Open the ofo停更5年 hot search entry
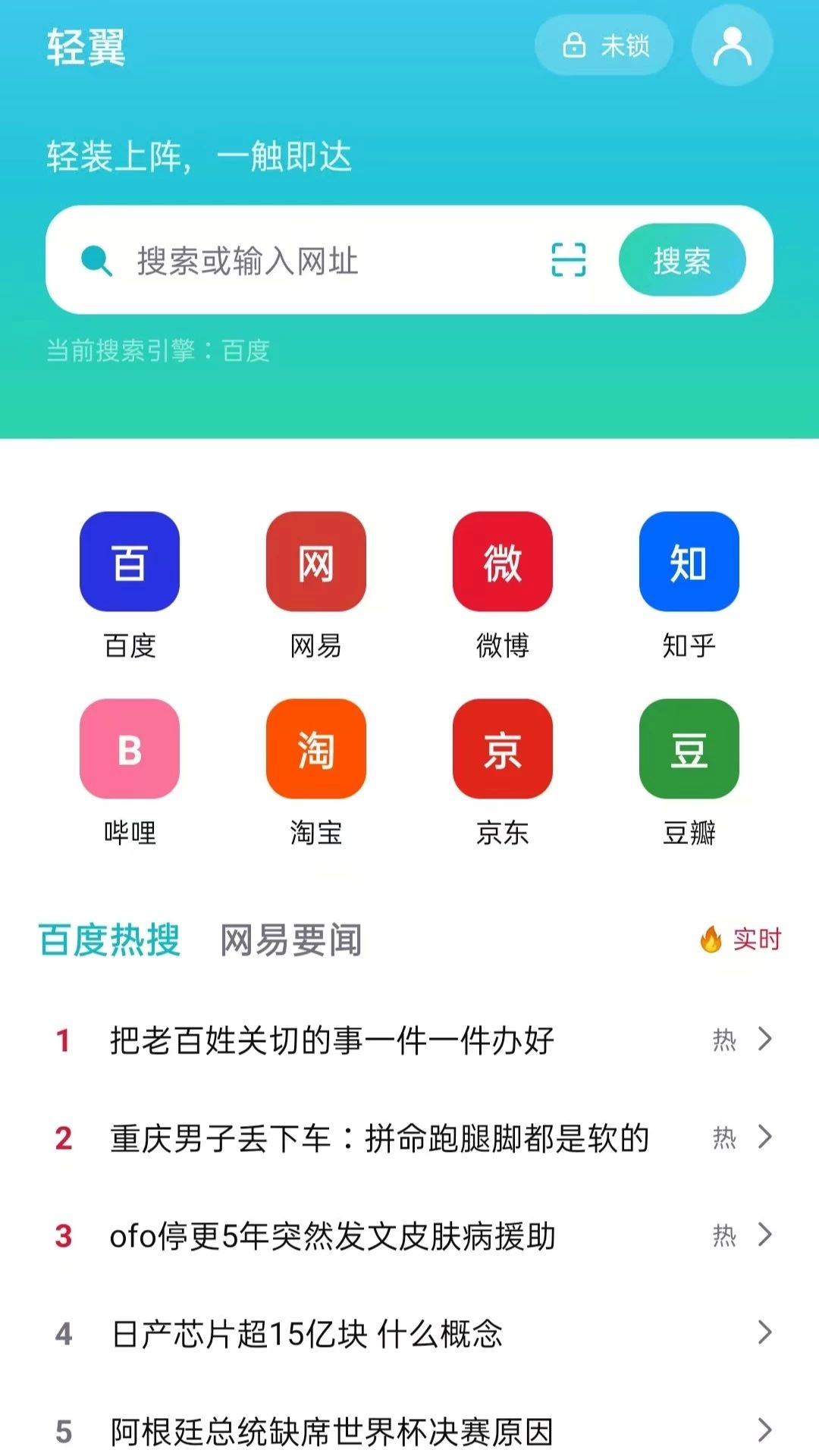Image resolution: width=819 pixels, height=1456 pixels. point(409,1235)
